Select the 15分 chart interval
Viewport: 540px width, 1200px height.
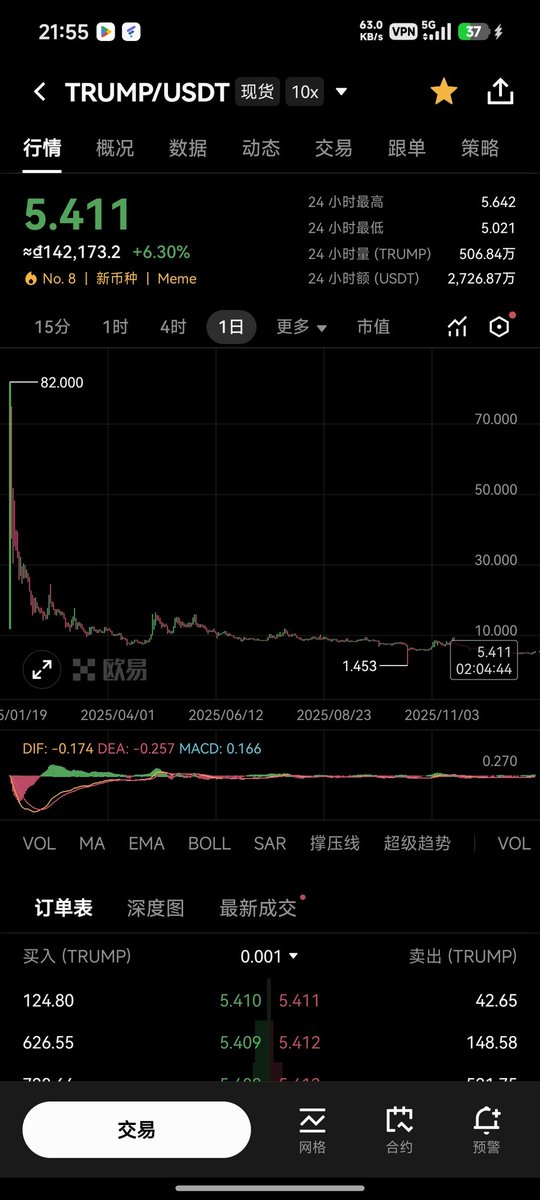(52, 327)
